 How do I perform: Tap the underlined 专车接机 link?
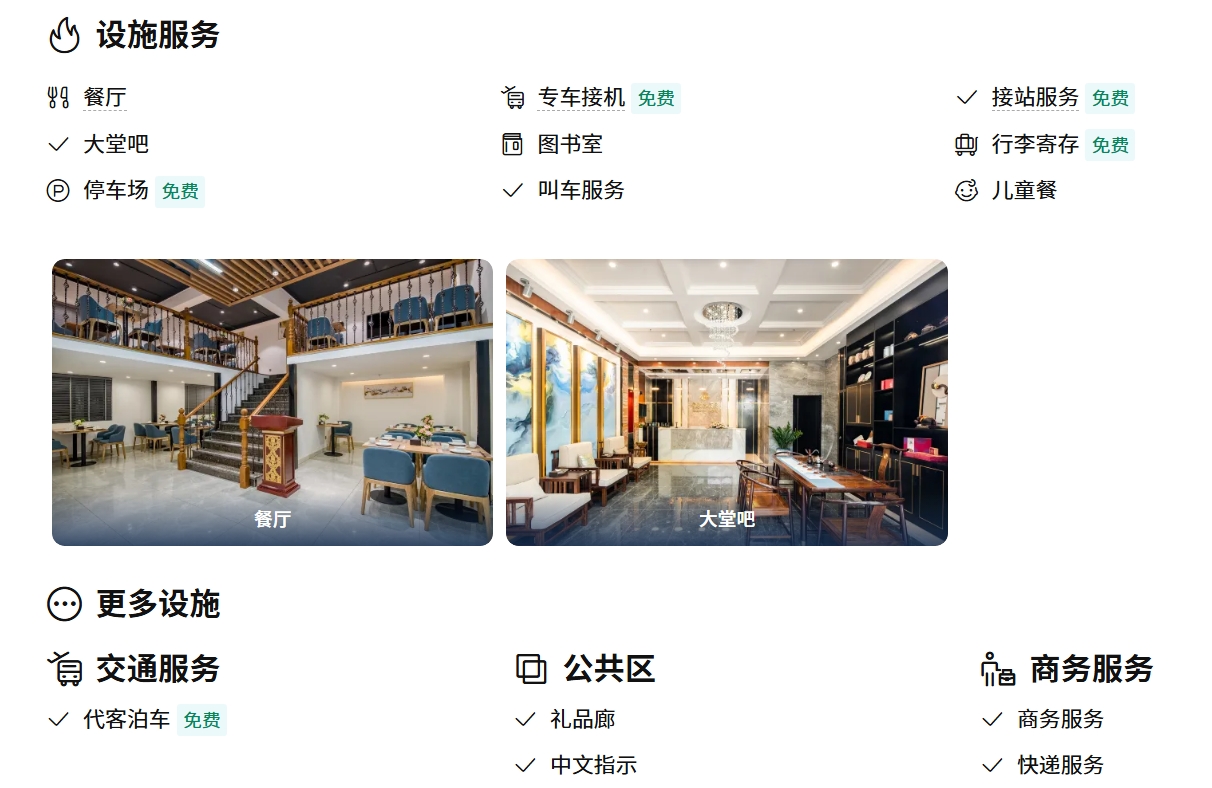click(581, 98)
